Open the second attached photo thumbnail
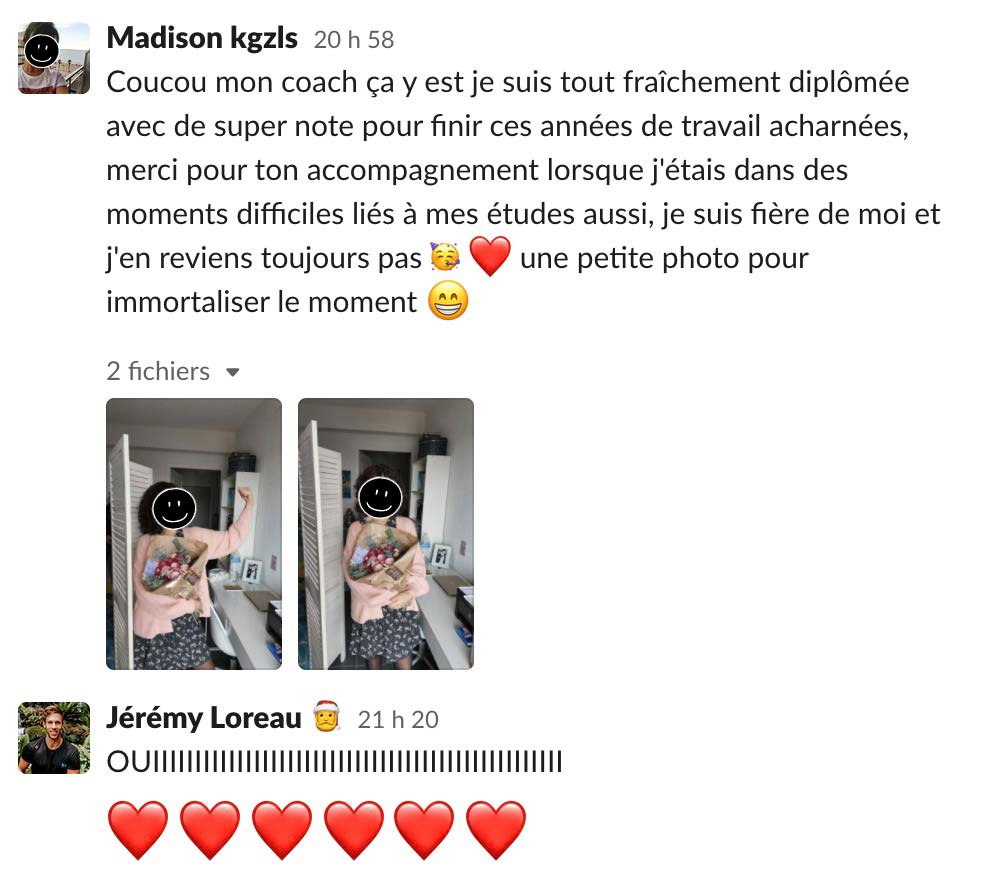Screen dimensions: 984x892 [386, 534]
